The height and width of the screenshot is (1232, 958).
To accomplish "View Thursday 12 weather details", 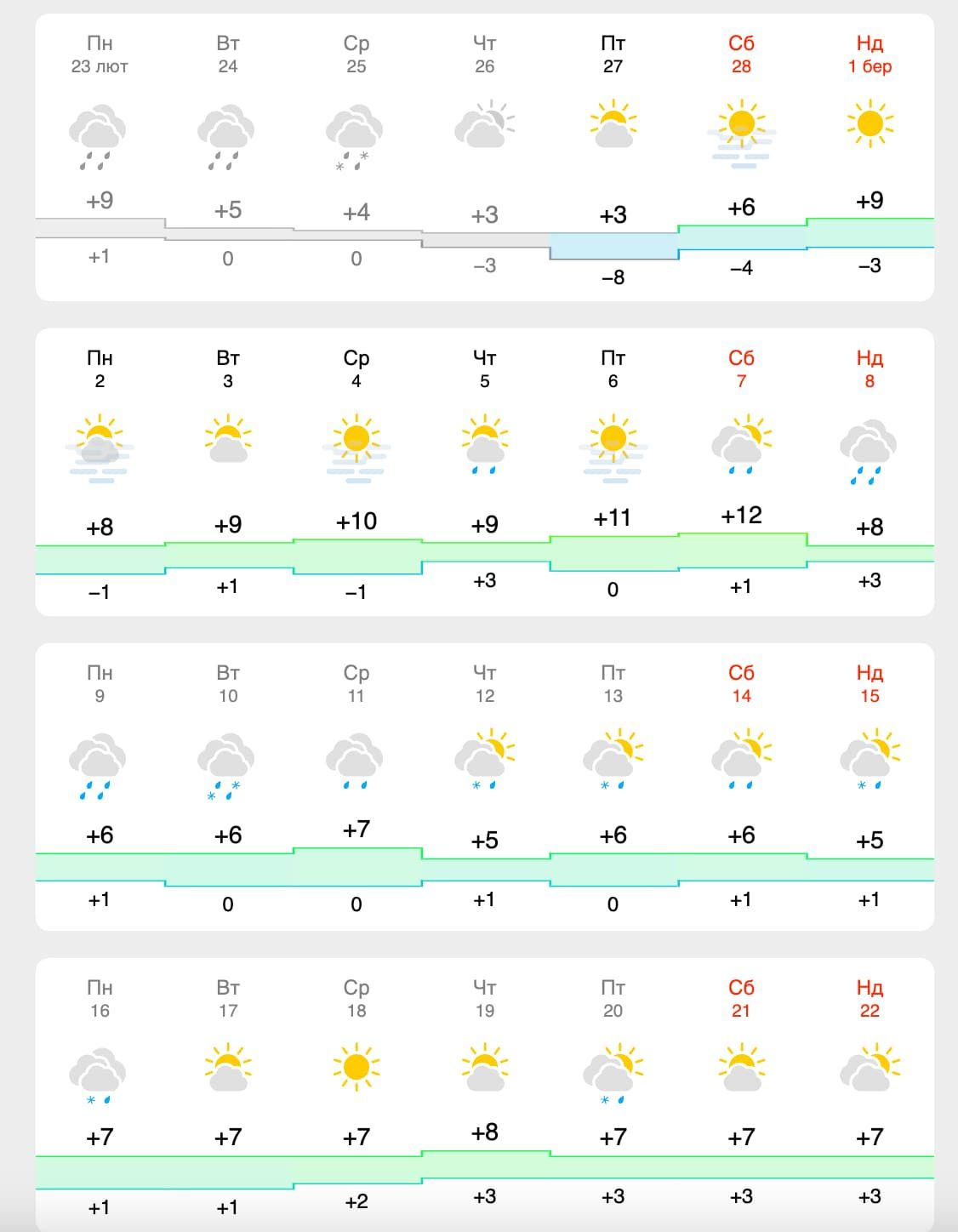I will 484,684.
